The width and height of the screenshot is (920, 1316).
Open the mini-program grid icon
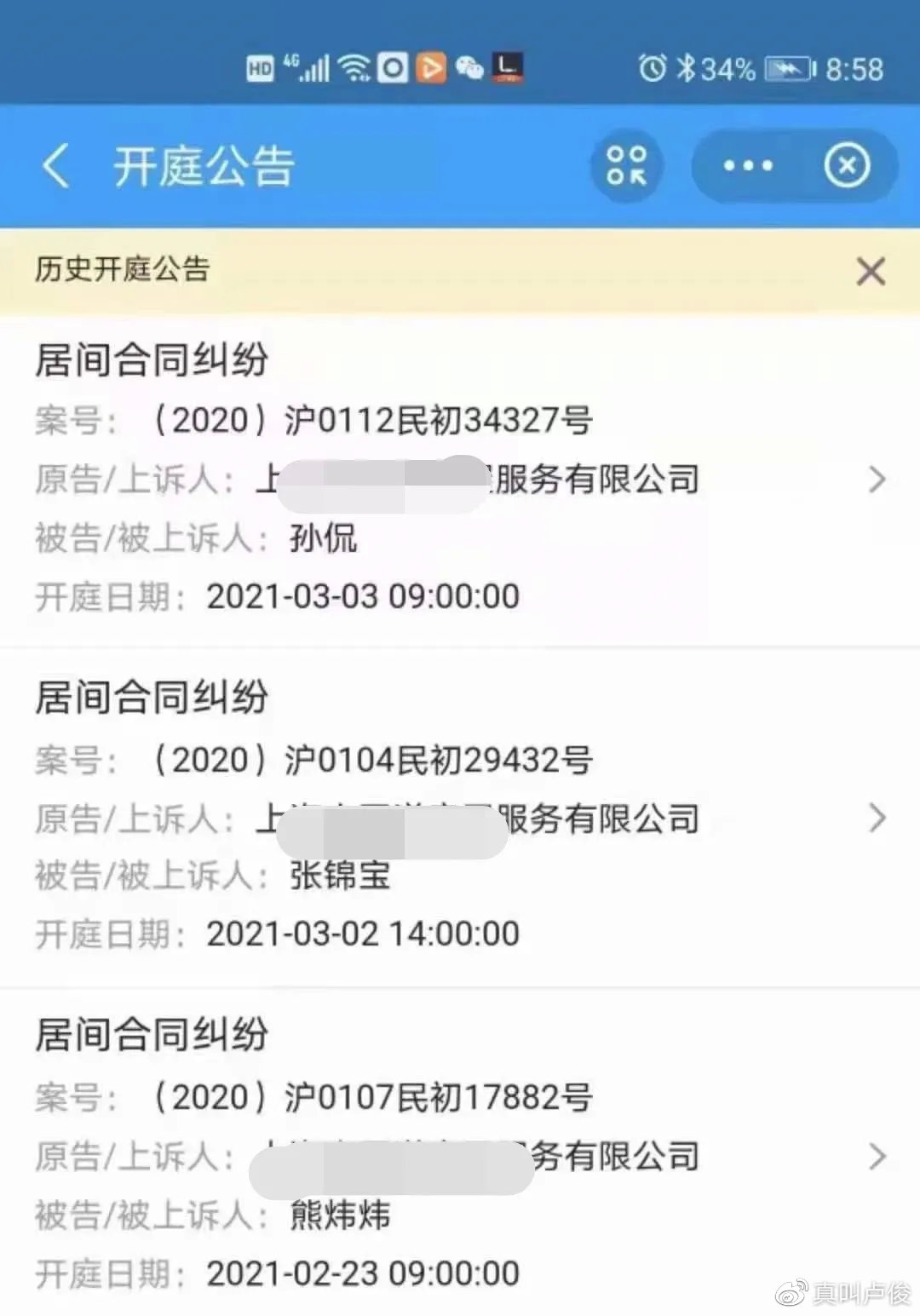pos(626,166)
